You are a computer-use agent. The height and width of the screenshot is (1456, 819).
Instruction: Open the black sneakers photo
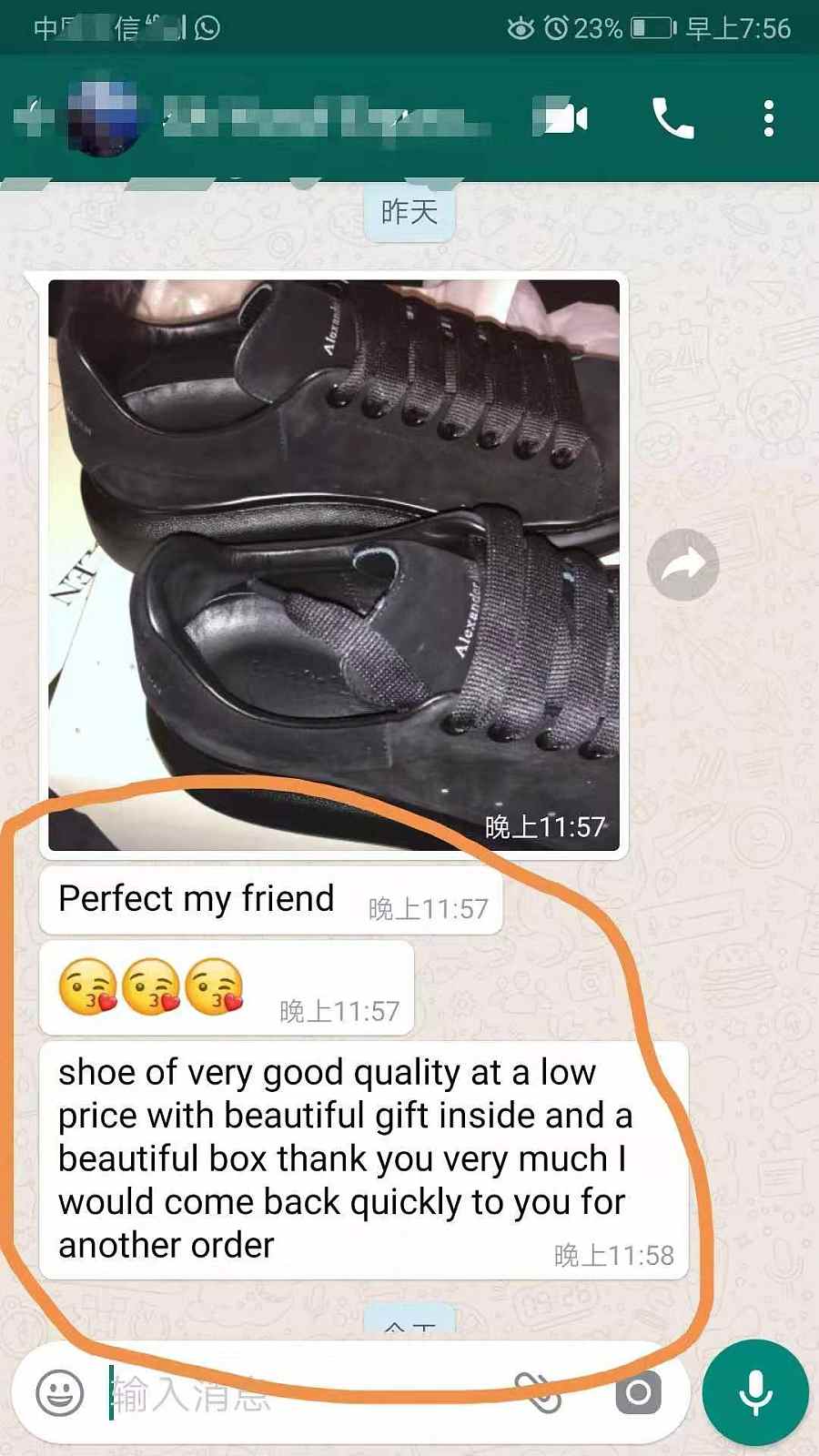click(x=333, y=564)
